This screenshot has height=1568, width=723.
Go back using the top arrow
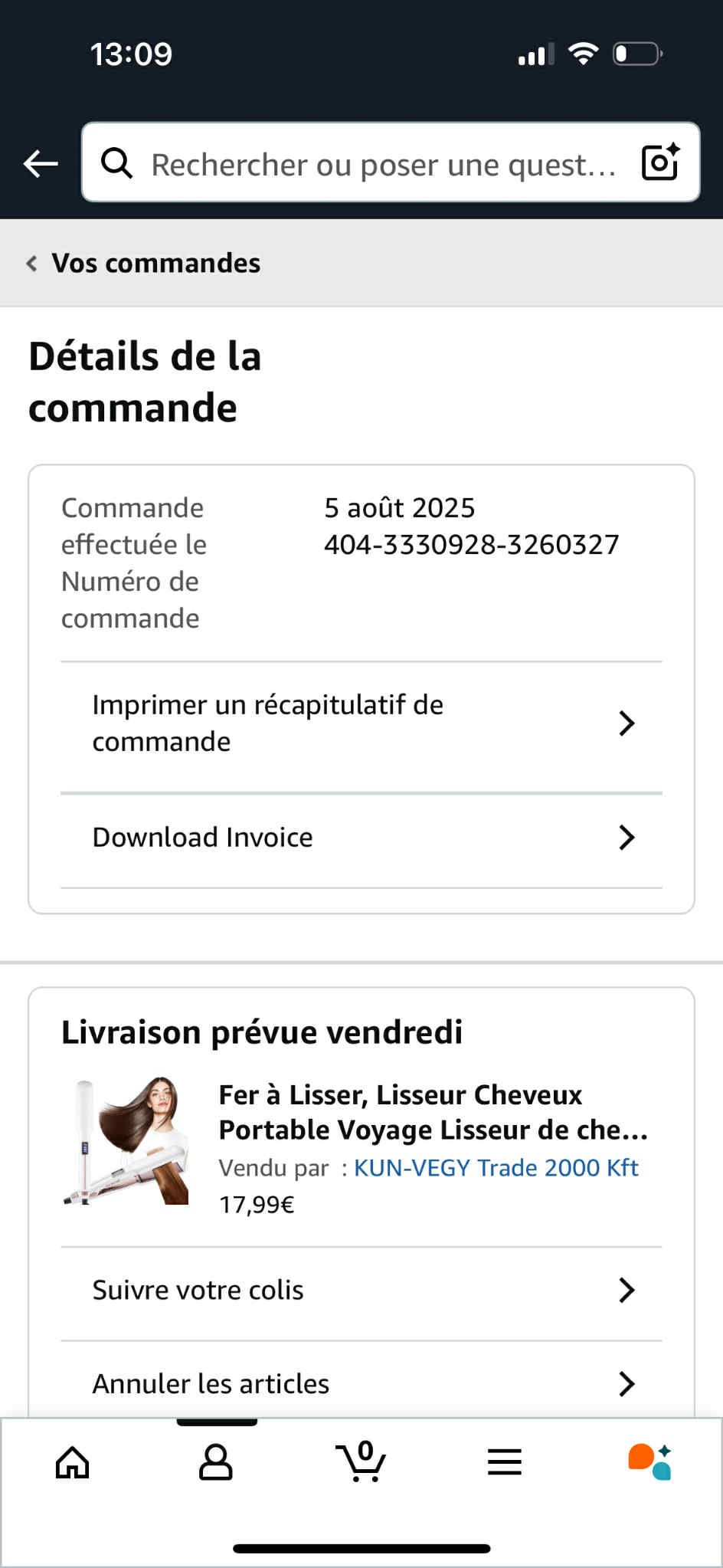pyautogui.click(x=41, y=163)
